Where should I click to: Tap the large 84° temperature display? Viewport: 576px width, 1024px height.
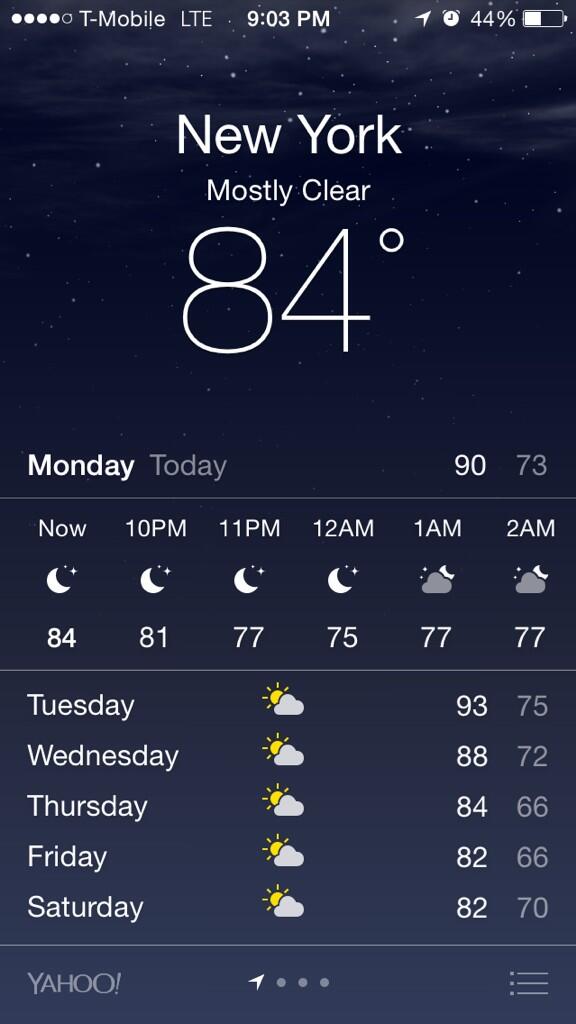click(x=293, y=290)
